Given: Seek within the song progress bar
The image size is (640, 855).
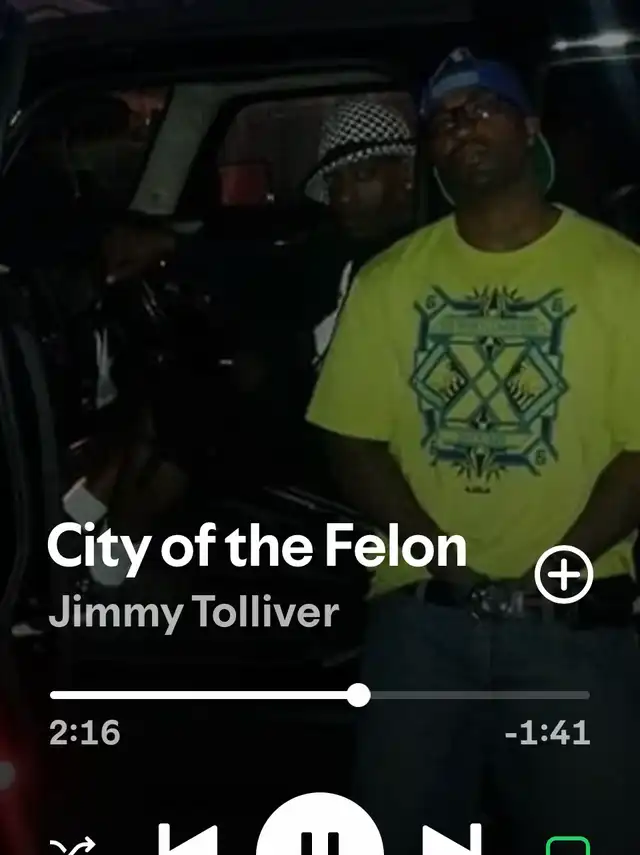Looking at the screenshot, I should [359, 695].
